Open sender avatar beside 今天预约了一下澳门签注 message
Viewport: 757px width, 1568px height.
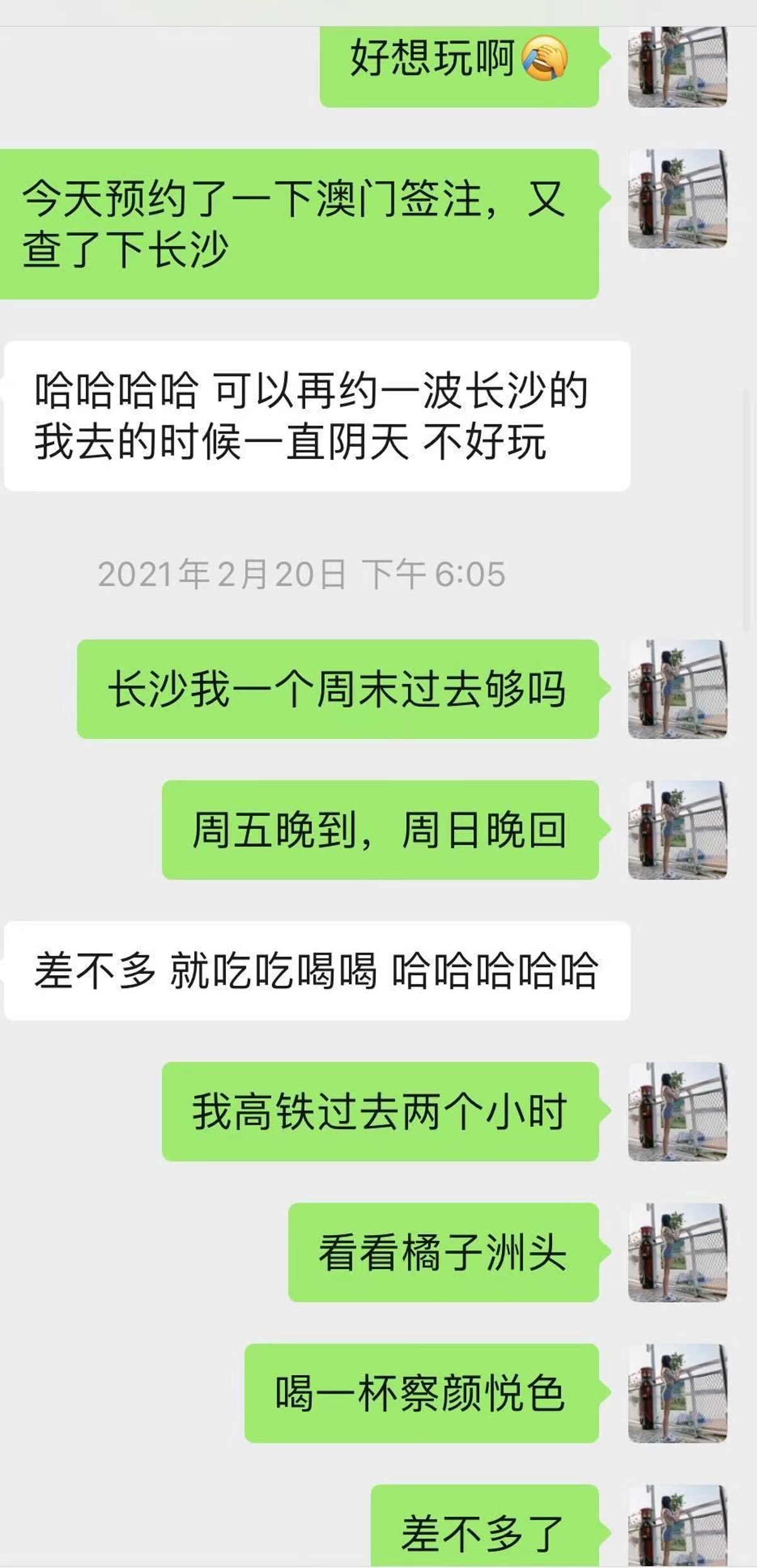[678, 199]
